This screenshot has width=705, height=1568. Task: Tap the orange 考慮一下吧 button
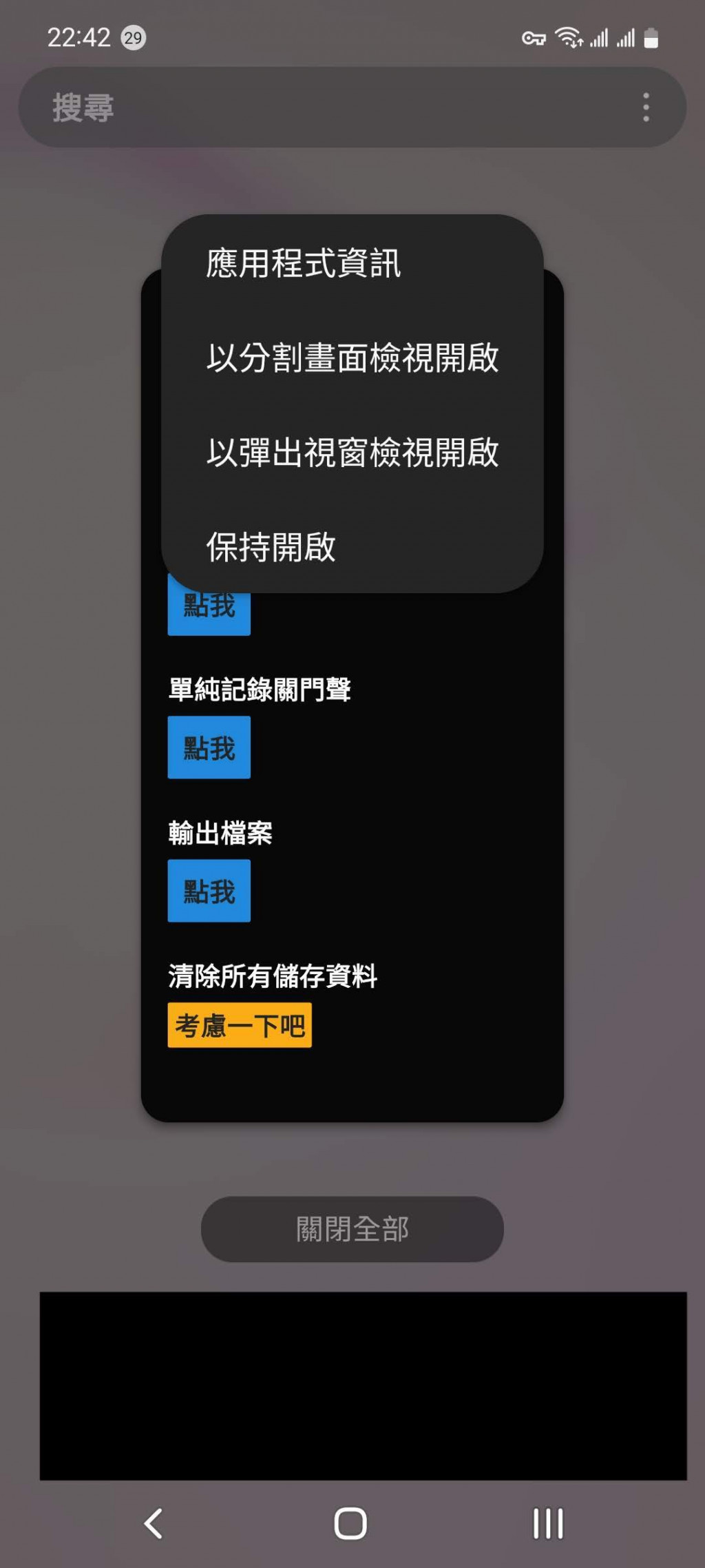pos(239,1025)
